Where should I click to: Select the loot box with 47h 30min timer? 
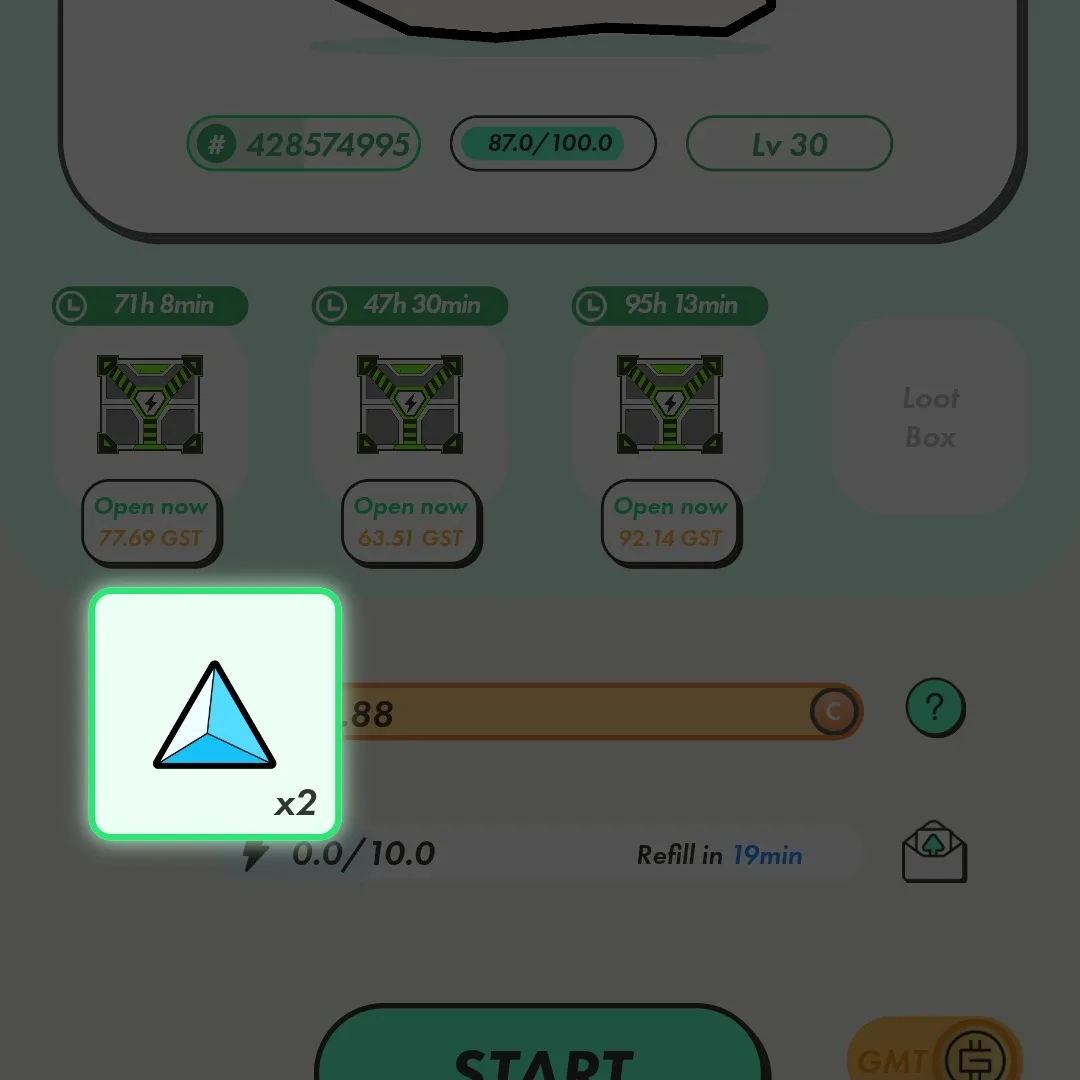pyautogui.click(x=410, y=404)
